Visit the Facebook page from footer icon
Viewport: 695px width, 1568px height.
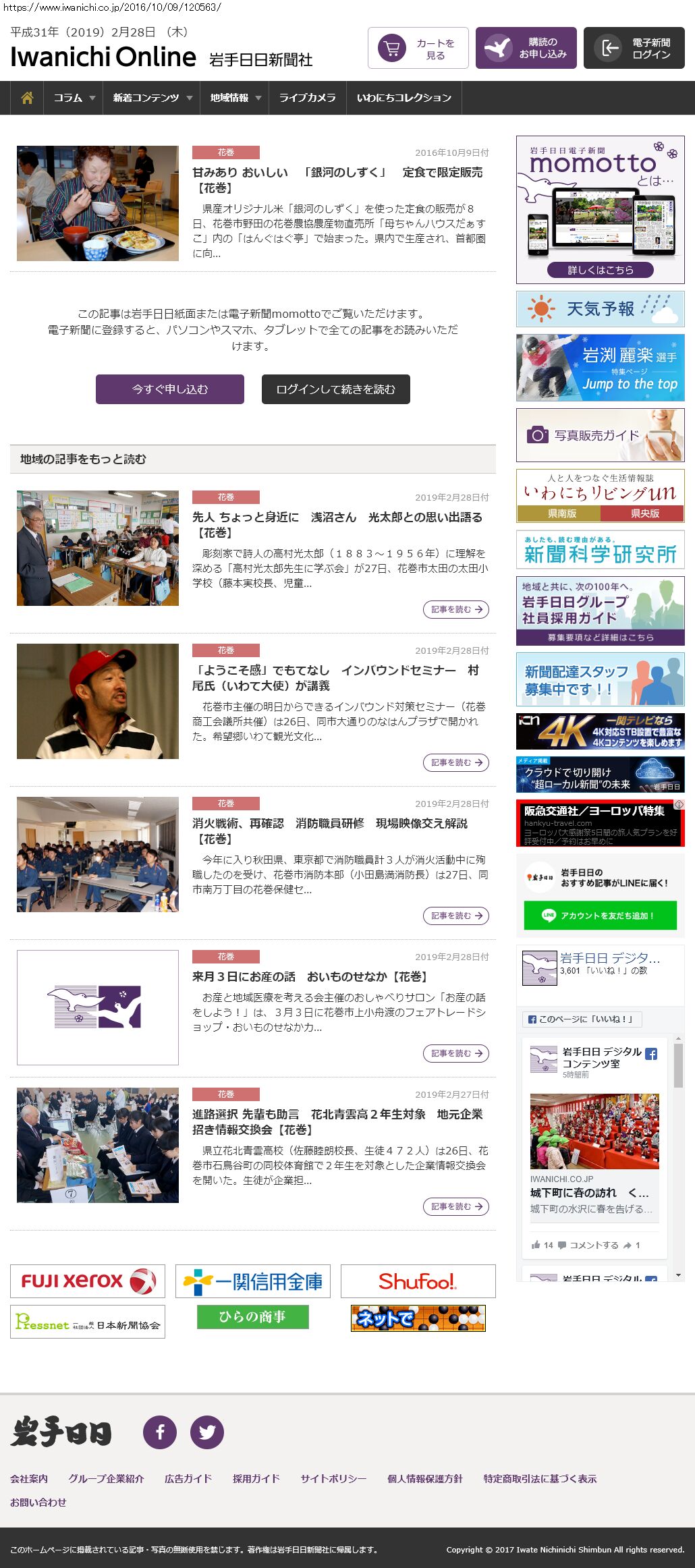(160, 1432)
